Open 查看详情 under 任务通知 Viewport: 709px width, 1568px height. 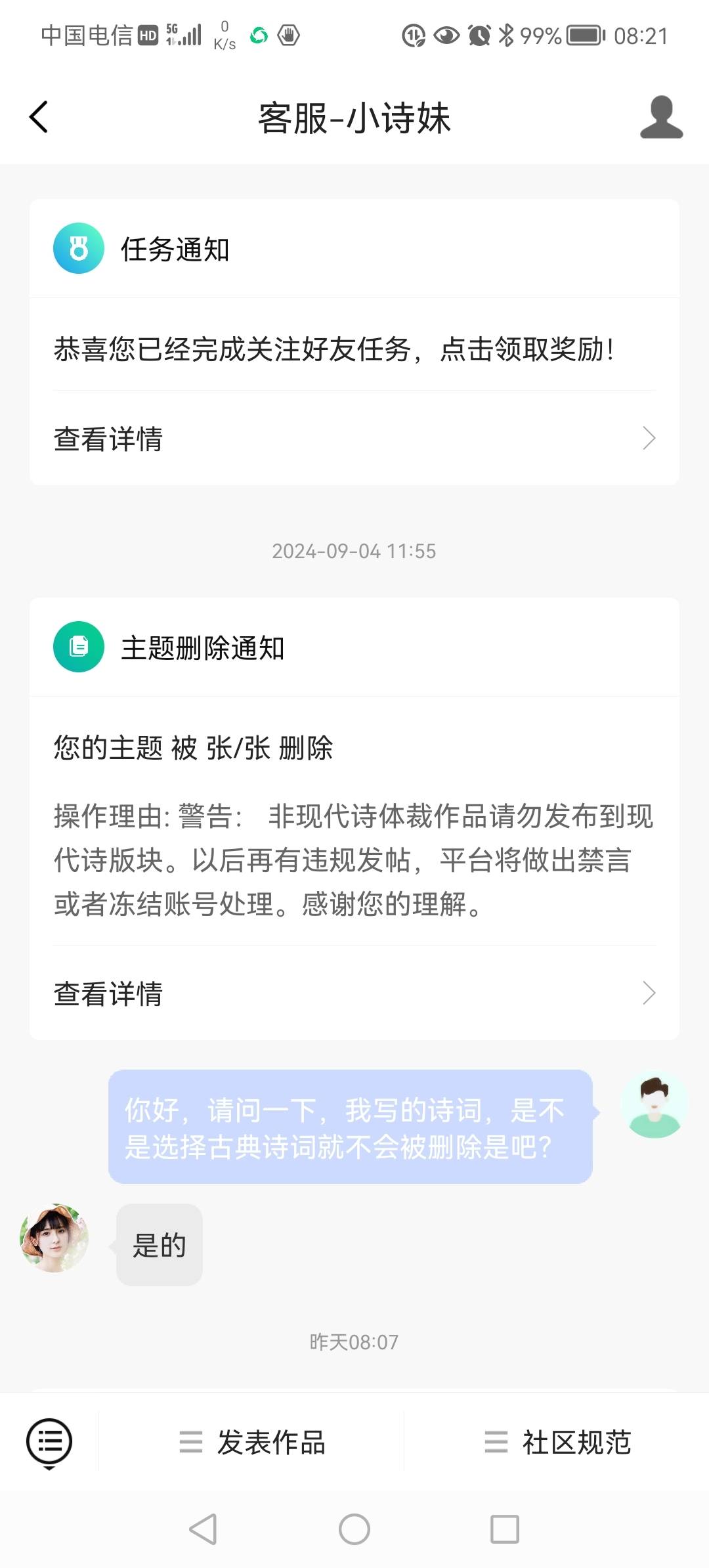354,439
